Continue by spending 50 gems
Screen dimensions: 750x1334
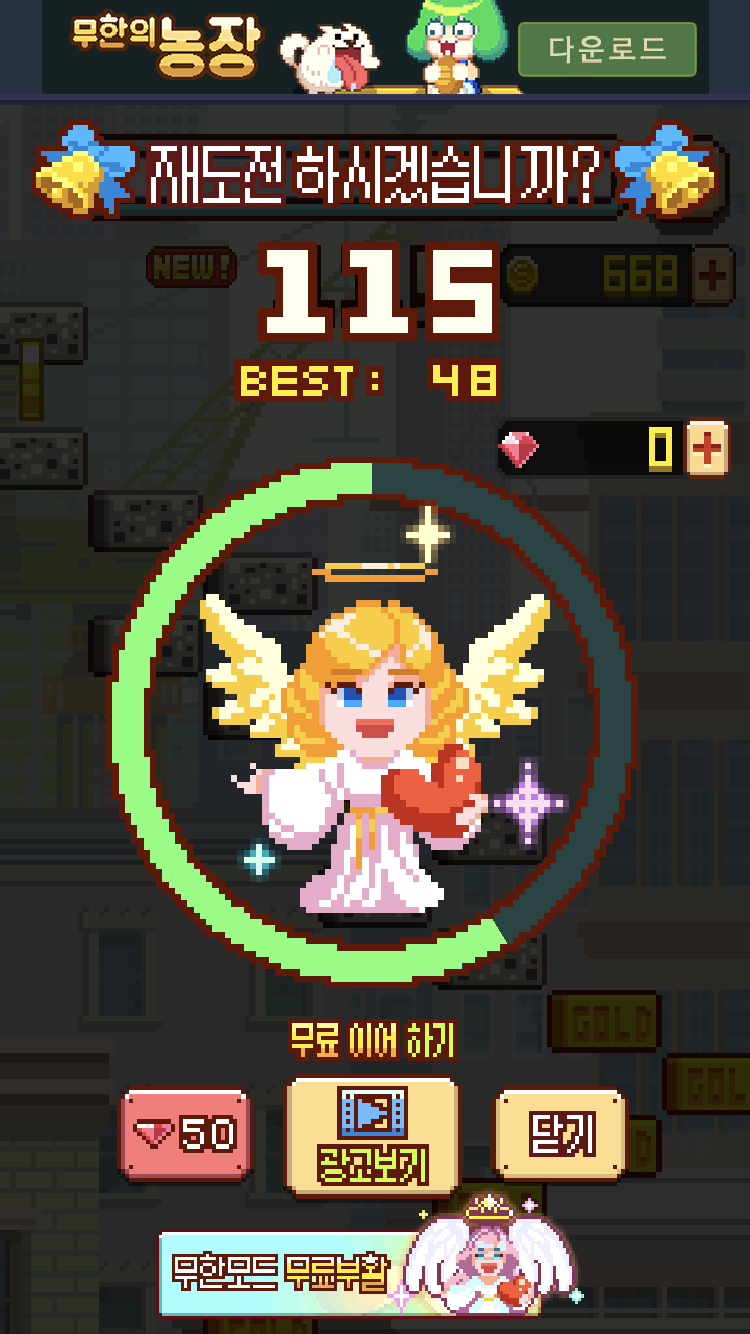(x=186, y=1133)
